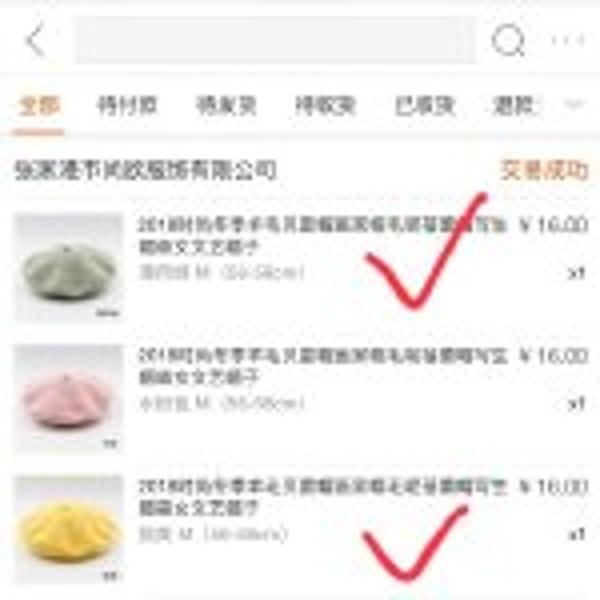
Task: Select the 全部 orders tab
Action: tap(40, 105)
